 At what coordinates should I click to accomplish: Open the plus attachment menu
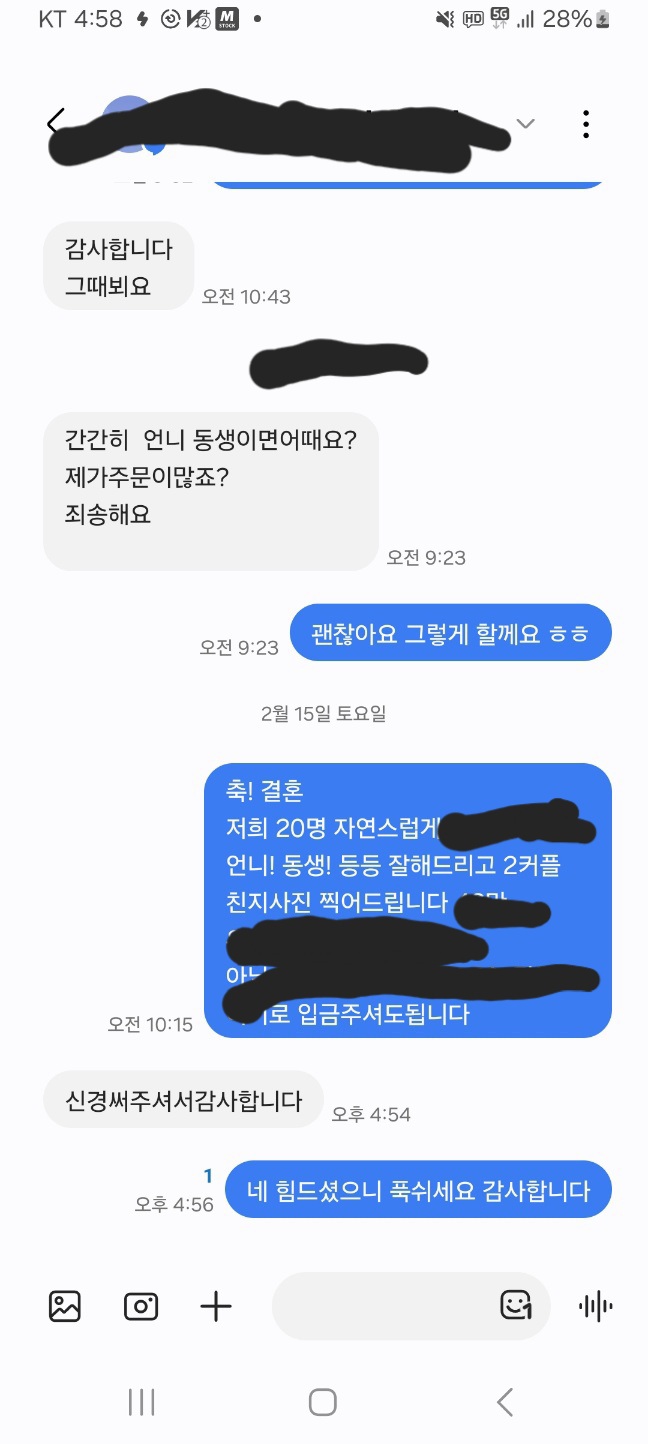click(x=216, y=1306)
